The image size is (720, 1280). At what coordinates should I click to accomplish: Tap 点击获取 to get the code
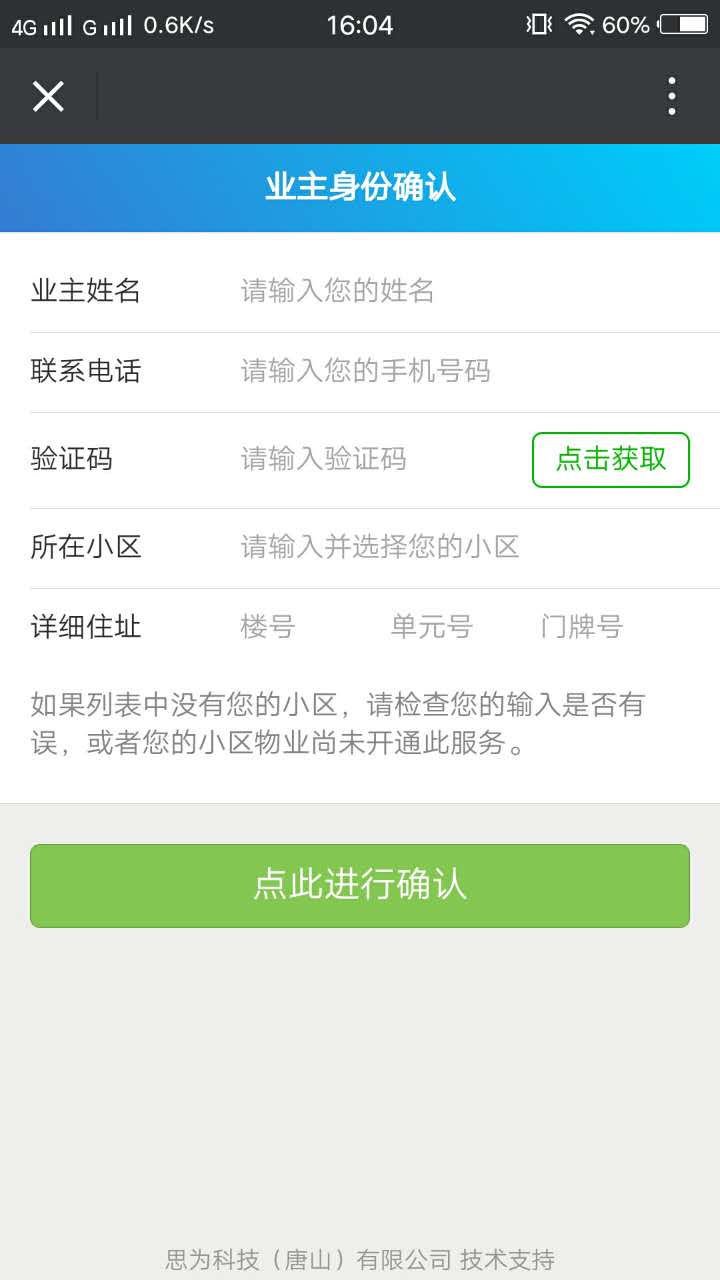(x=611, y=459)
